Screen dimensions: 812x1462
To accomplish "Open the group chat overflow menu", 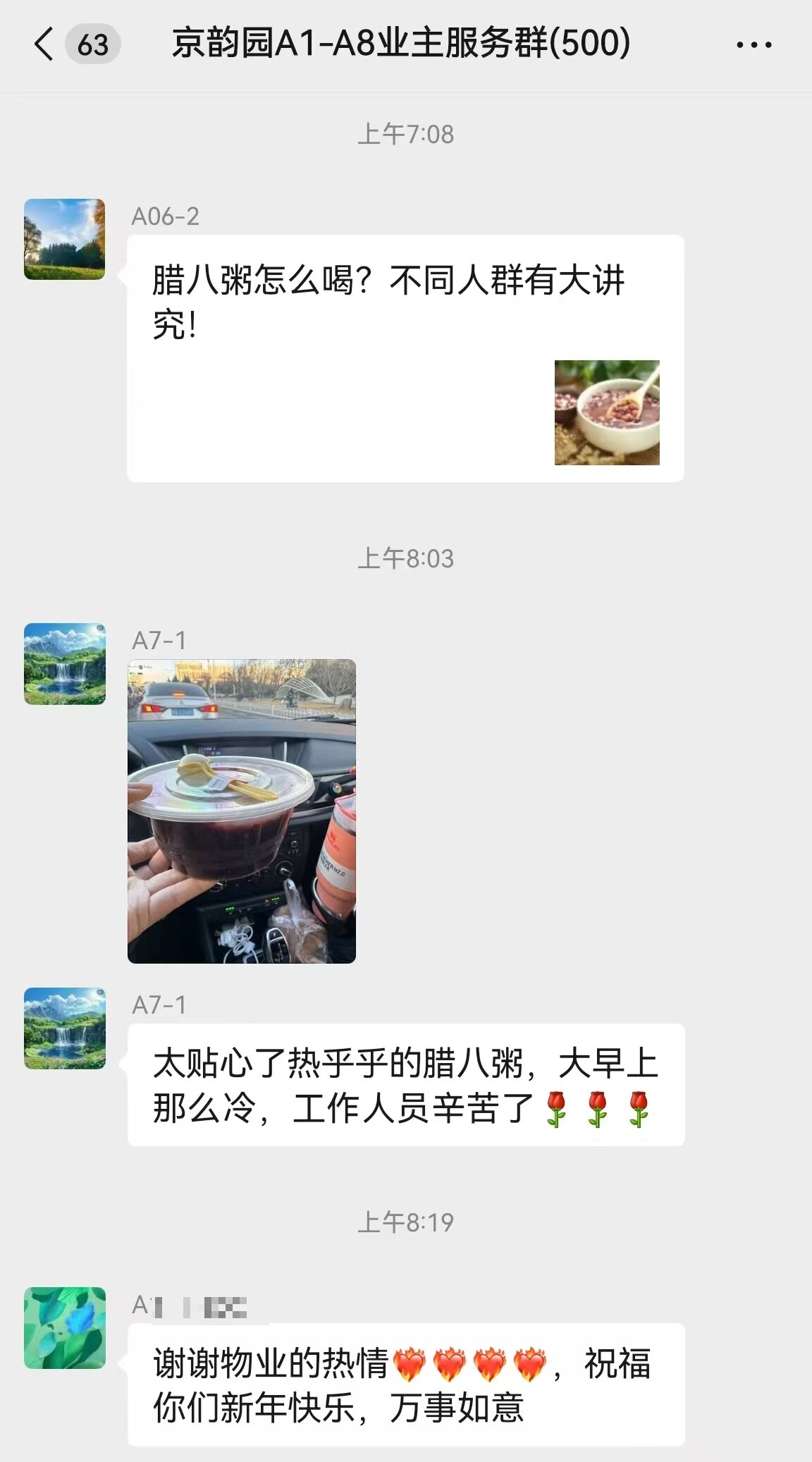I will pos(753,45).
